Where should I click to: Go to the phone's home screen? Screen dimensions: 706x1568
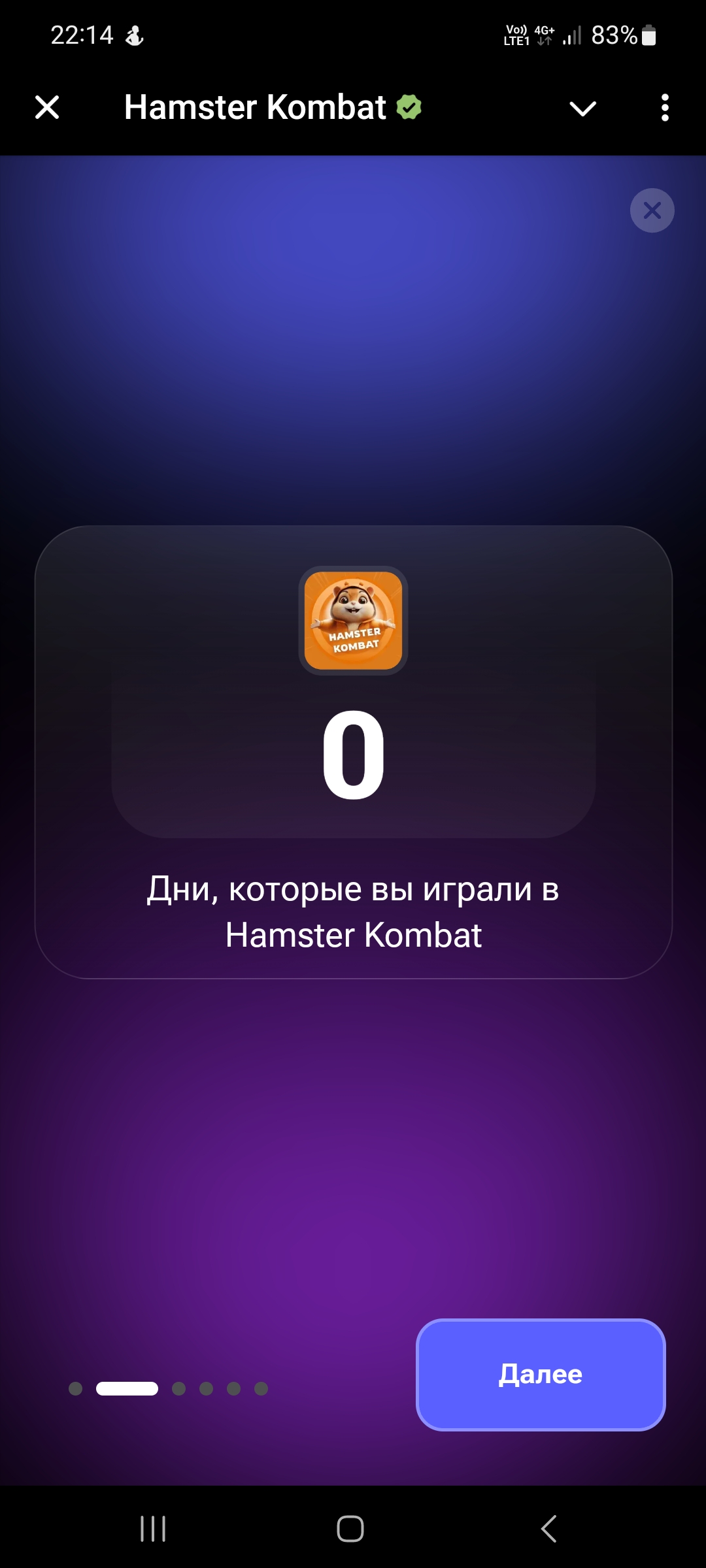350,1529
